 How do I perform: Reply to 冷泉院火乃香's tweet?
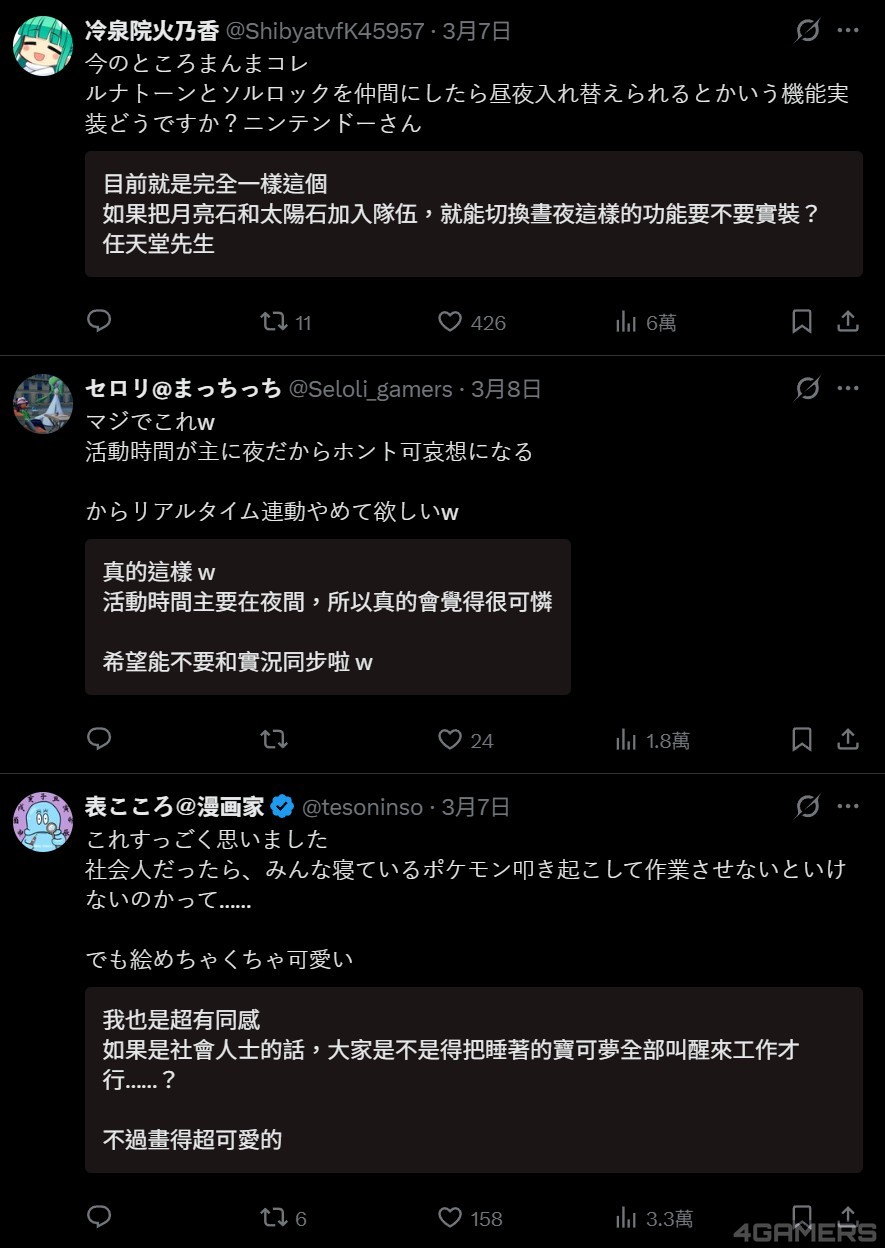pyautogui.click(x=99, y=321)
